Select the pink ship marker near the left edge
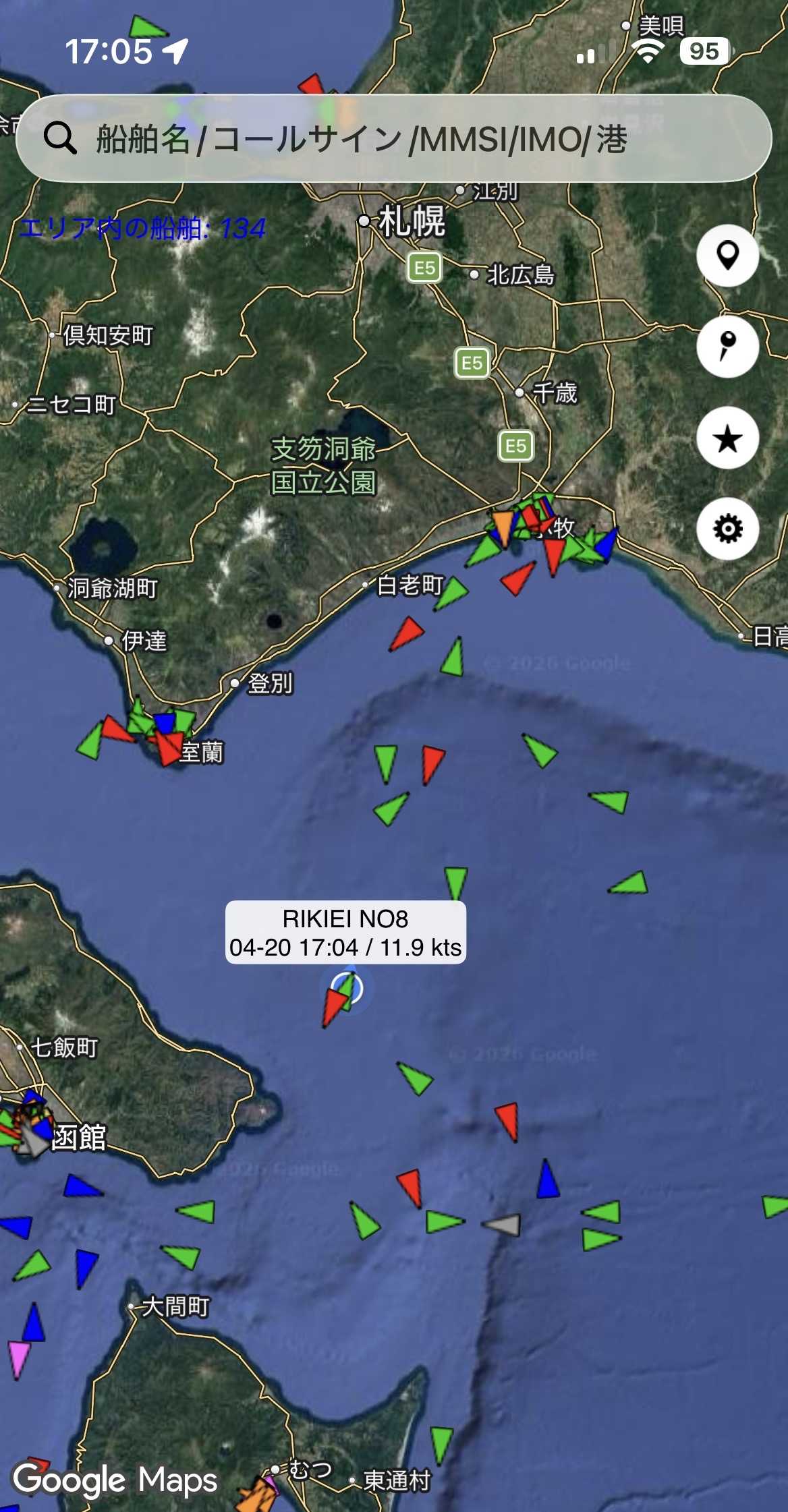 coord(18,1358)
